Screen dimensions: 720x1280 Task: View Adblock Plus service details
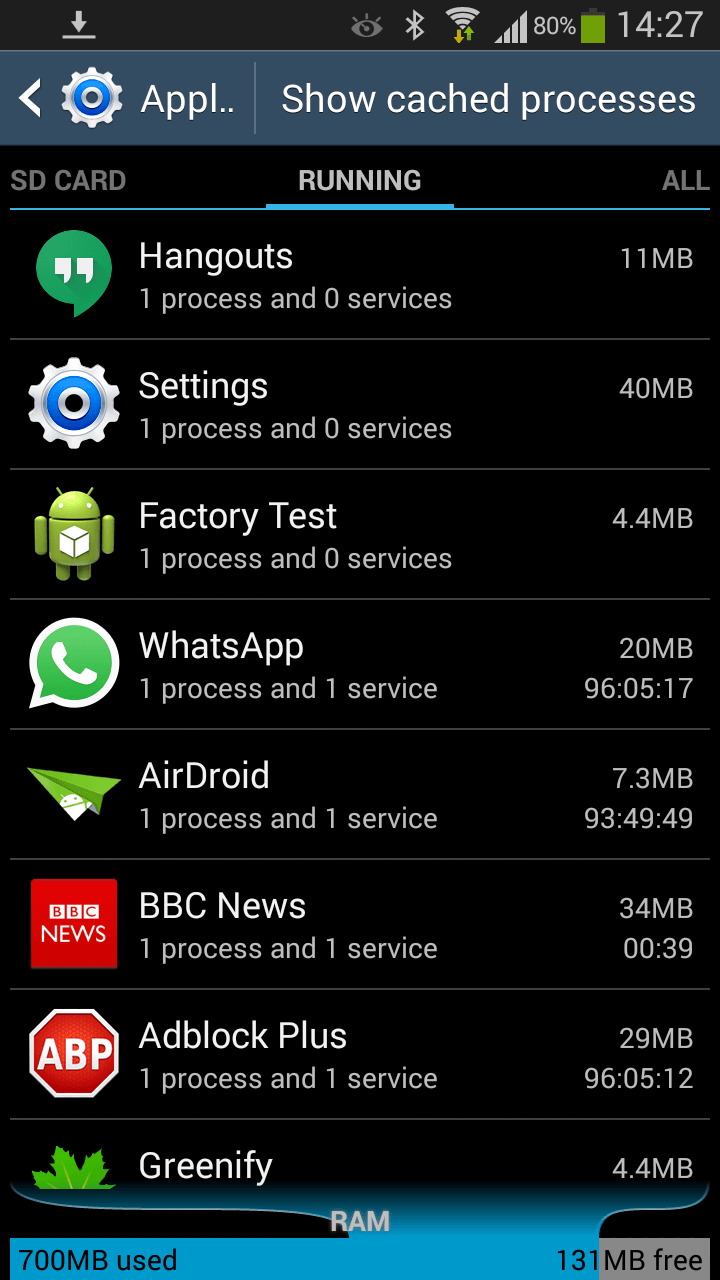[x=360, y=1055]
